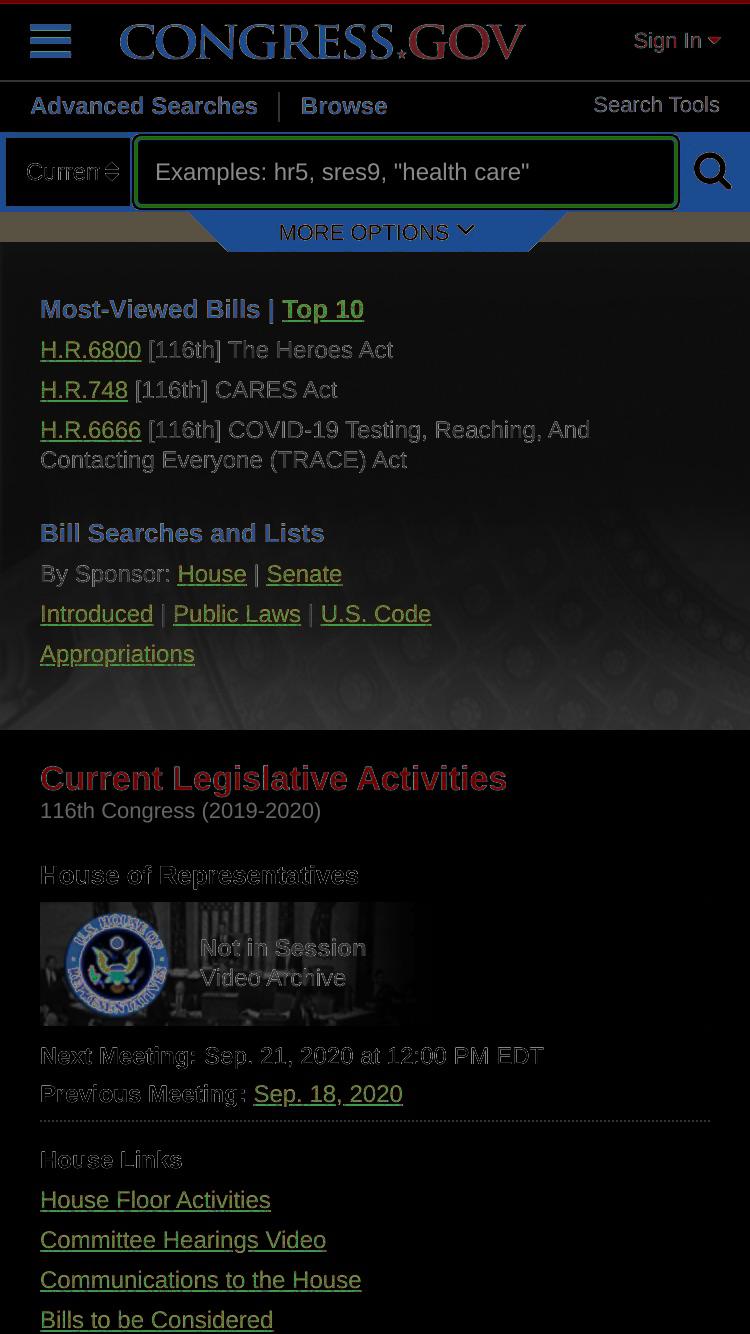The height and width of the screenshot is (1334, 750).
Task: Open House Floor Activities
Action: pyautogui.click(x=155, y=1200)
